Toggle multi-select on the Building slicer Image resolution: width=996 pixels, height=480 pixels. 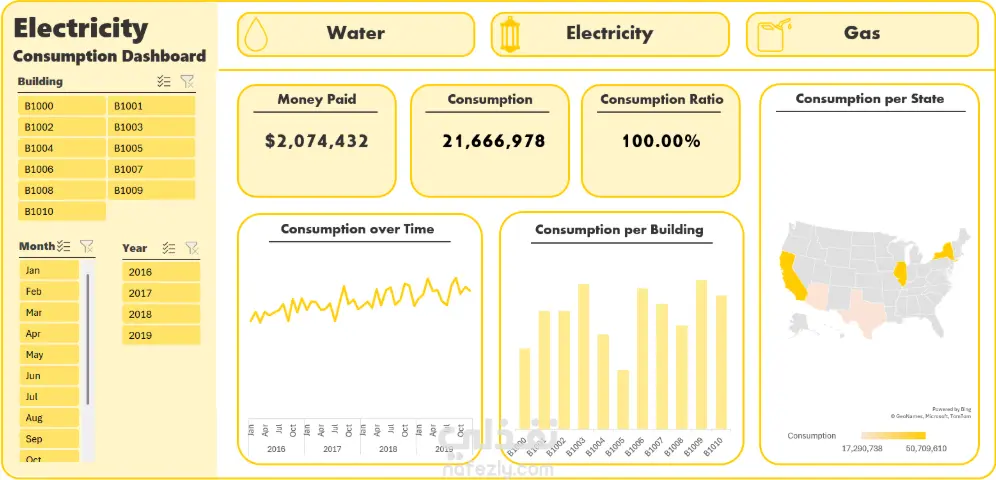[x=164, y=81]
